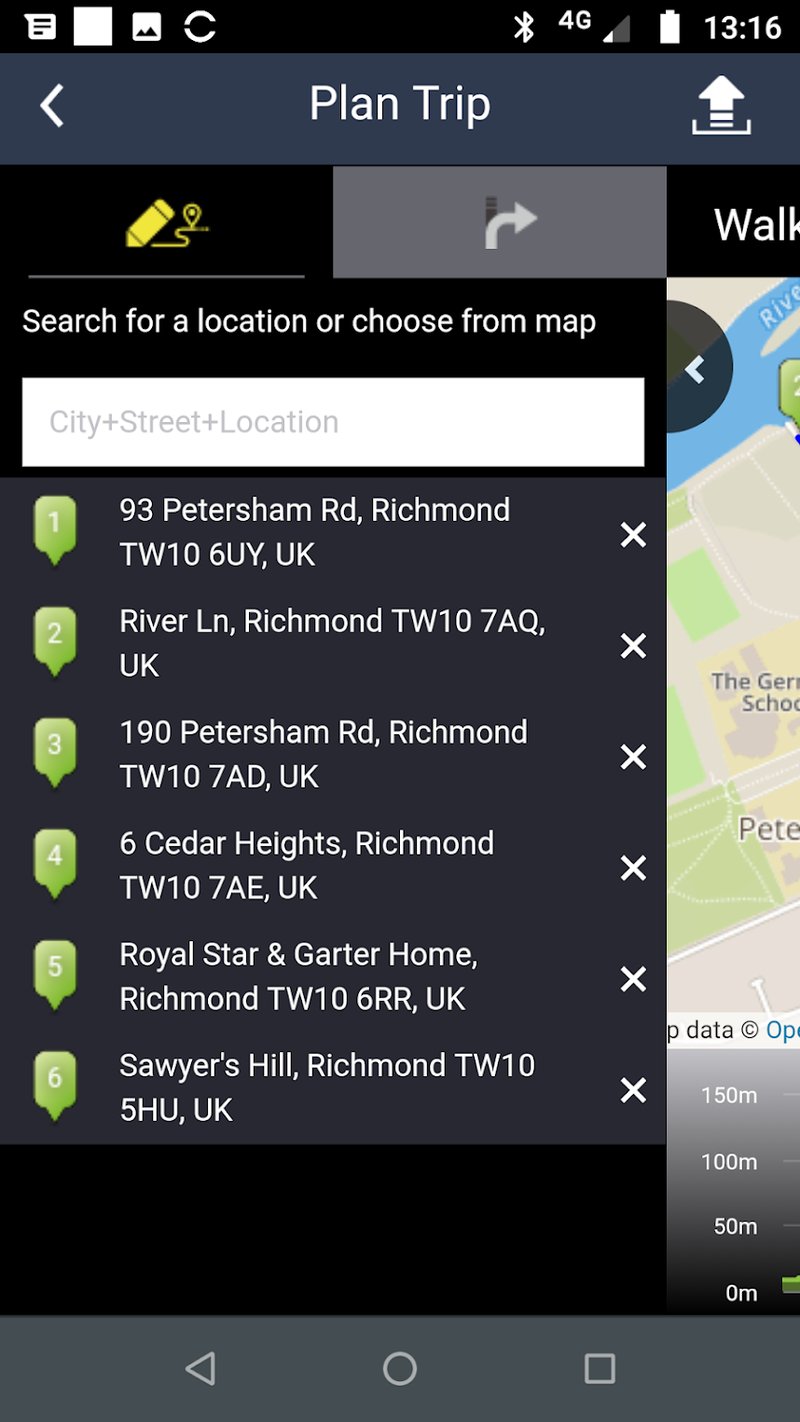The width and height of the screenshot is (800, 1422).
Task: Delete the Royal Star & Garter Home stop
Action: 633,979
